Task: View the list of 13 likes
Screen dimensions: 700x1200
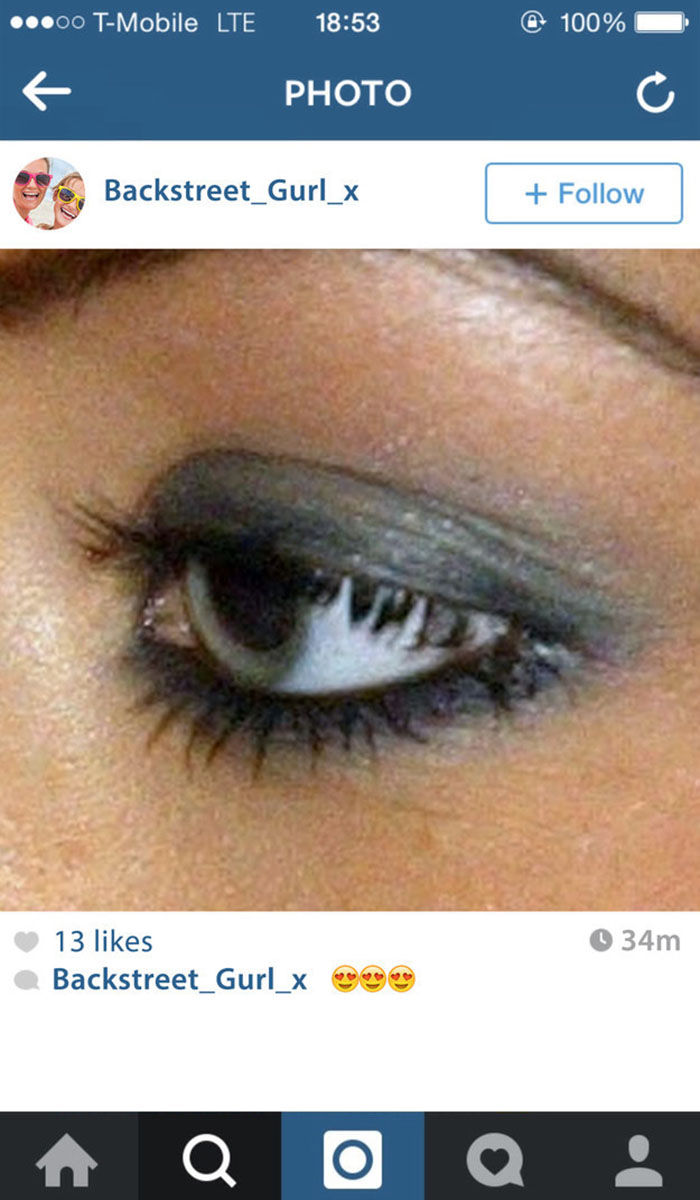Action: (x=103, y=941)
